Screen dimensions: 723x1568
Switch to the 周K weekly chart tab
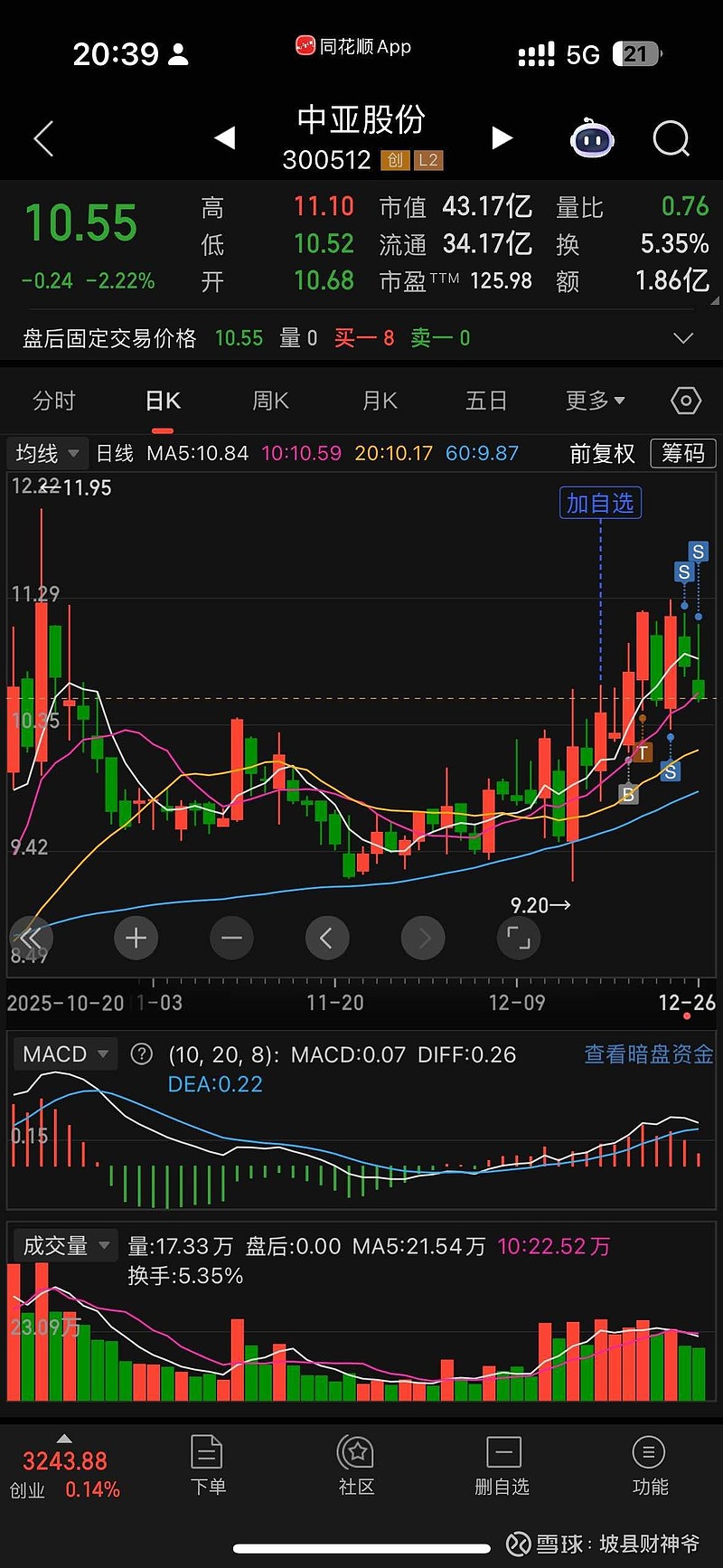coord(270,401)
